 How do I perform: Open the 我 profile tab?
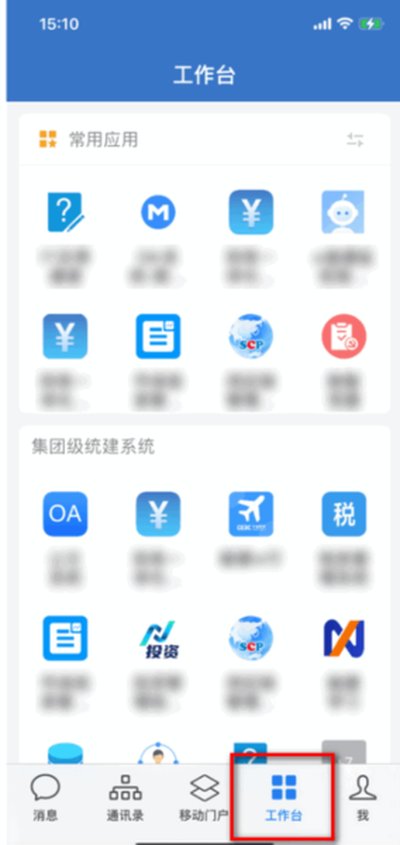point(362,798)
